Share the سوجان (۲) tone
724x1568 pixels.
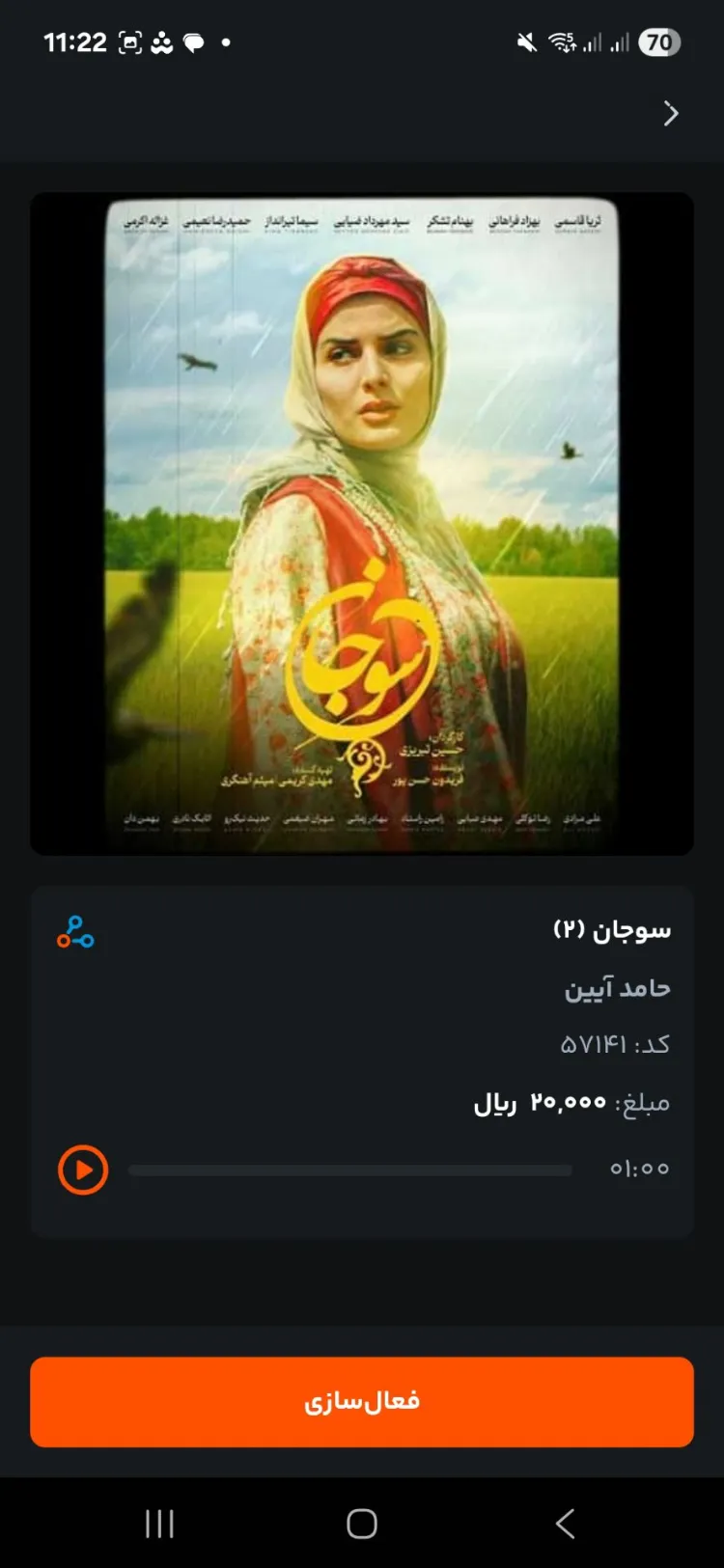[75, 932]
